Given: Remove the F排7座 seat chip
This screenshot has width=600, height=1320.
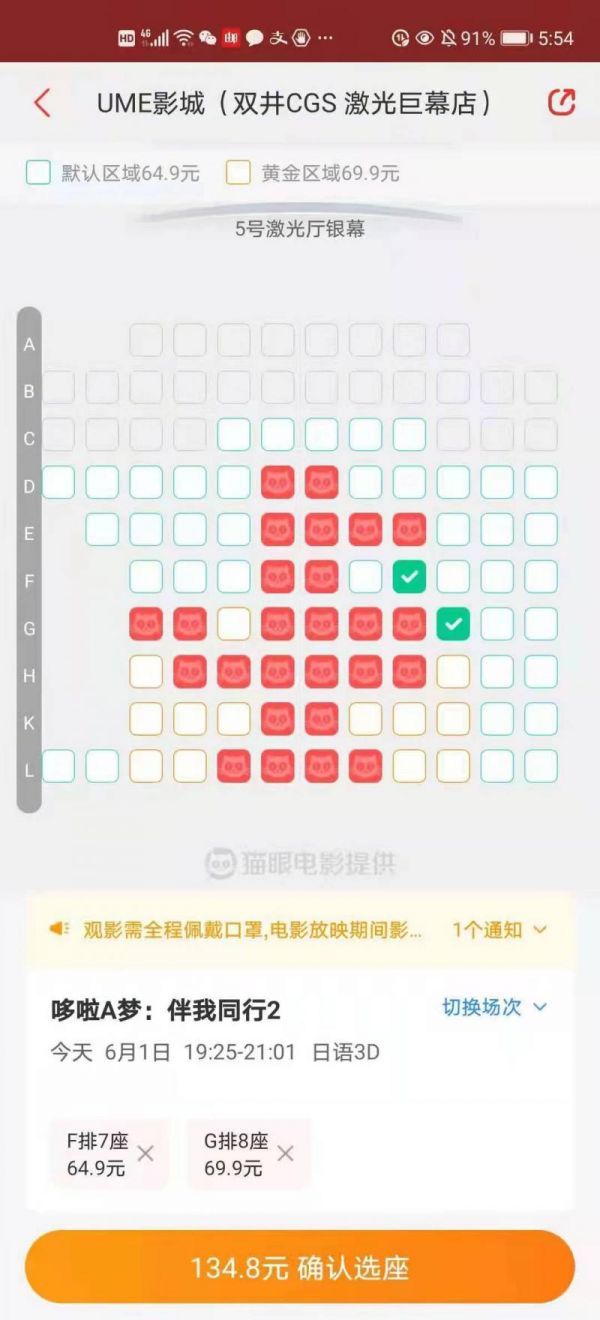Looking at the screenshot, I should [145, 1153].
